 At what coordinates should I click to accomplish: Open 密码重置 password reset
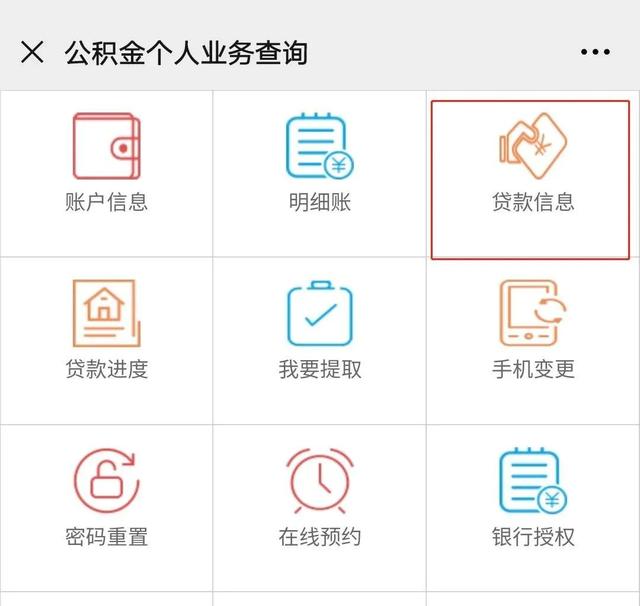[x=106, y=500]
